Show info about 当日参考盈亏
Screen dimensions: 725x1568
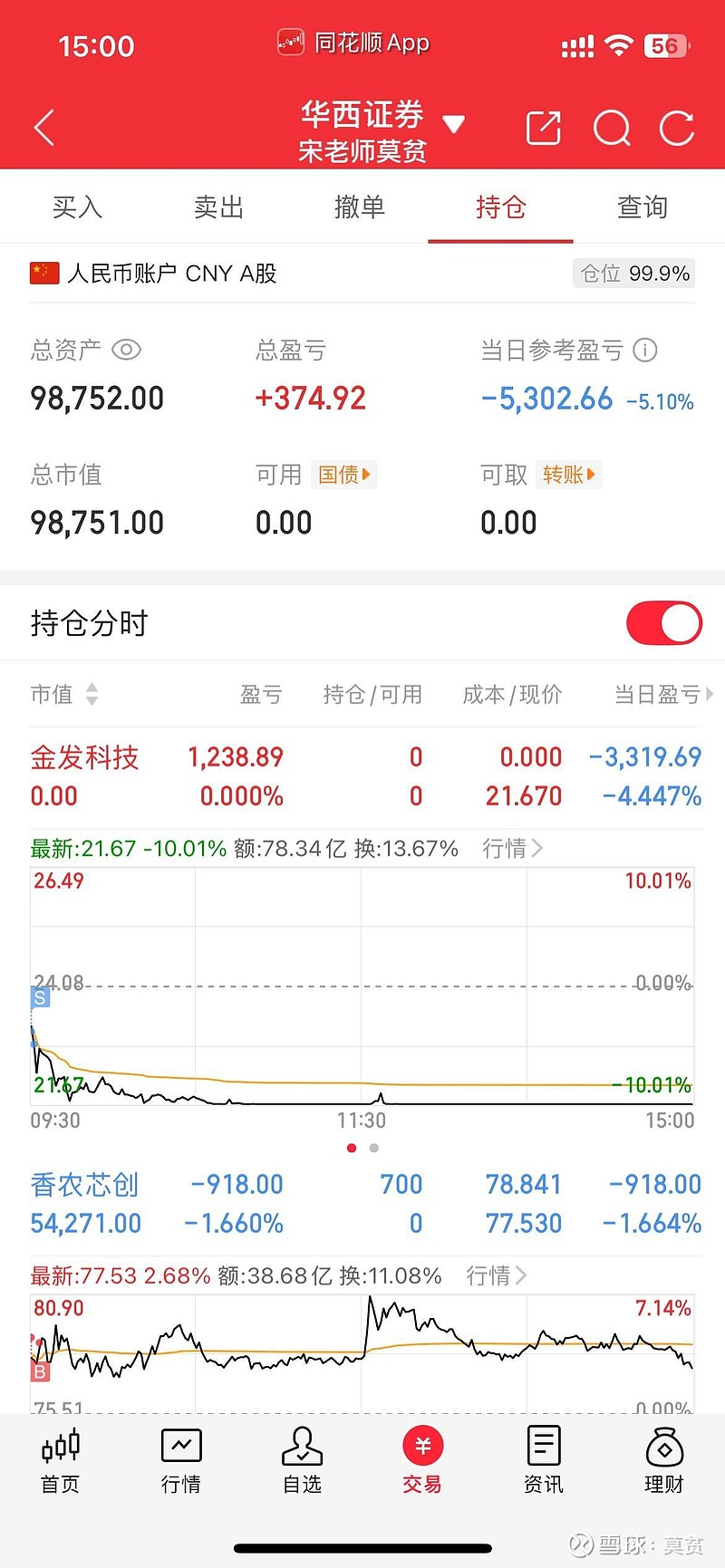point(645,350)
